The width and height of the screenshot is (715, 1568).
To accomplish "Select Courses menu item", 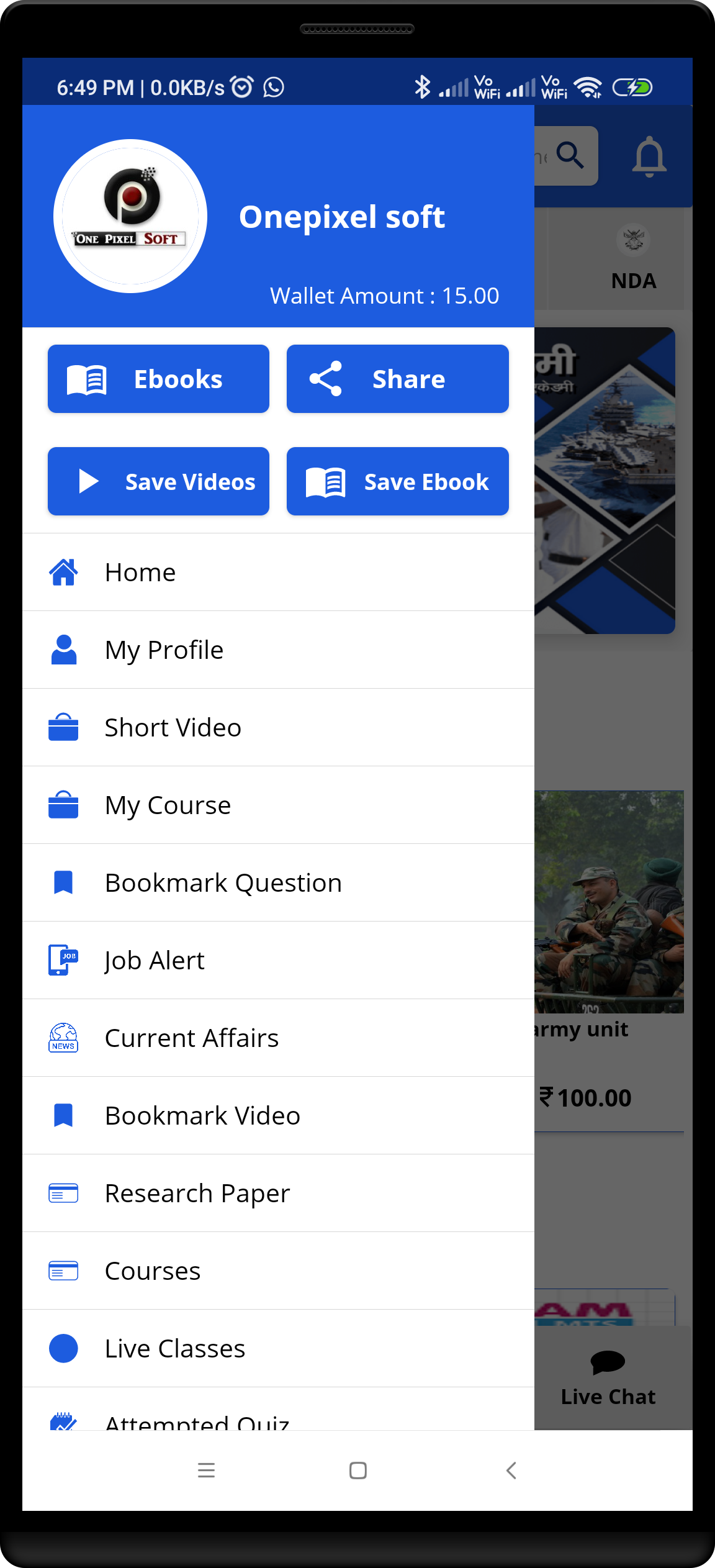I will click(278, 1271).
